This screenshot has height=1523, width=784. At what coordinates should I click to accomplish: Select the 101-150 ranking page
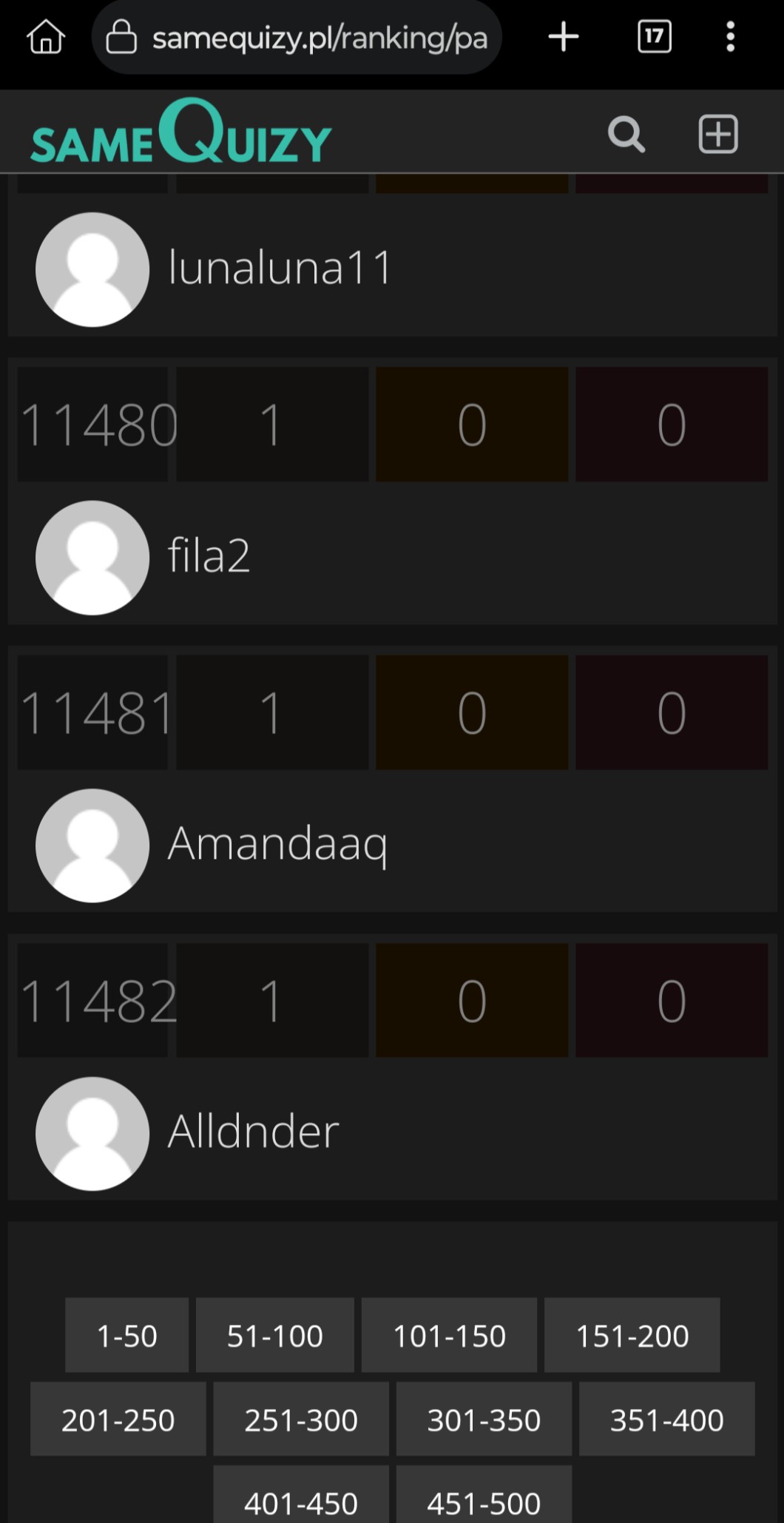tap(449, 1336)
